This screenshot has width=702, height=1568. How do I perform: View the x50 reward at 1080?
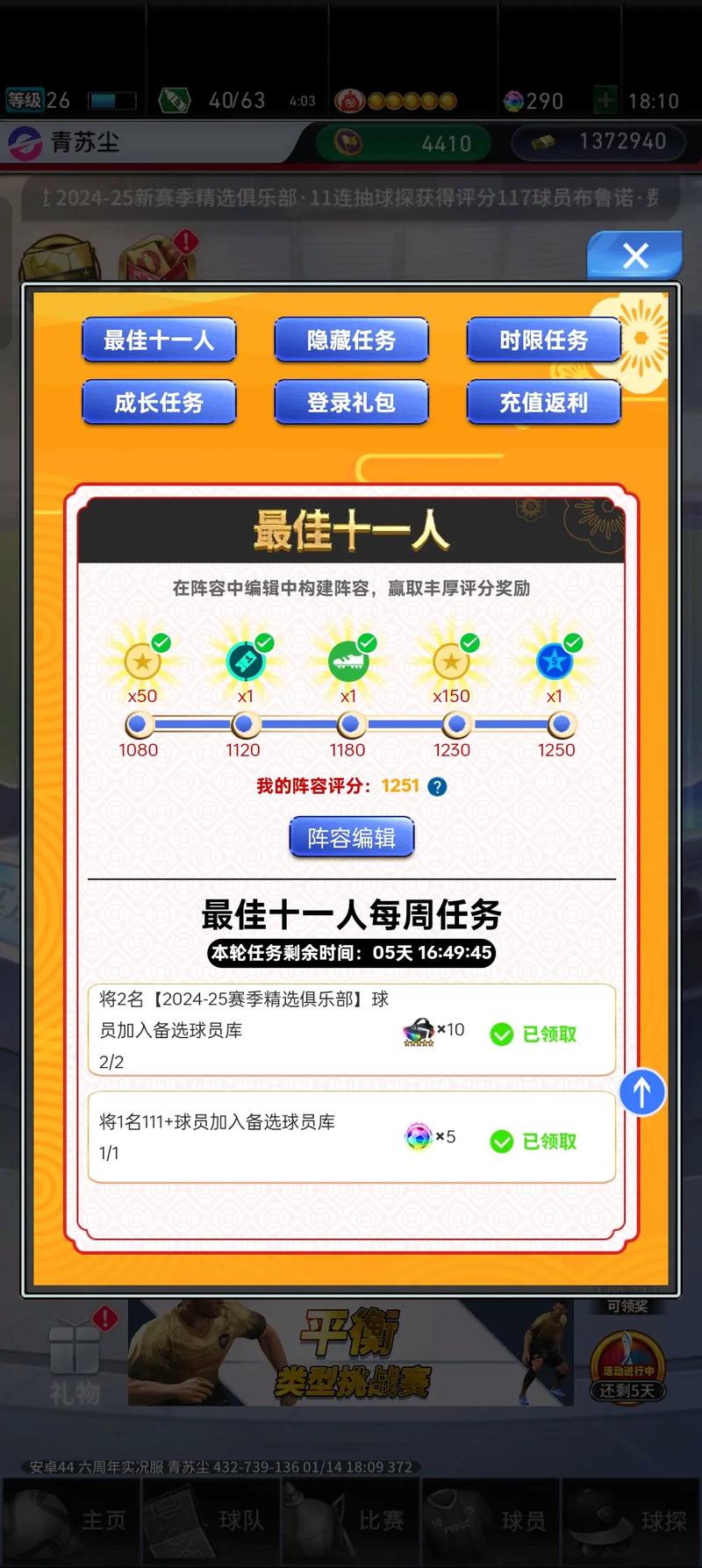(142, 662)
